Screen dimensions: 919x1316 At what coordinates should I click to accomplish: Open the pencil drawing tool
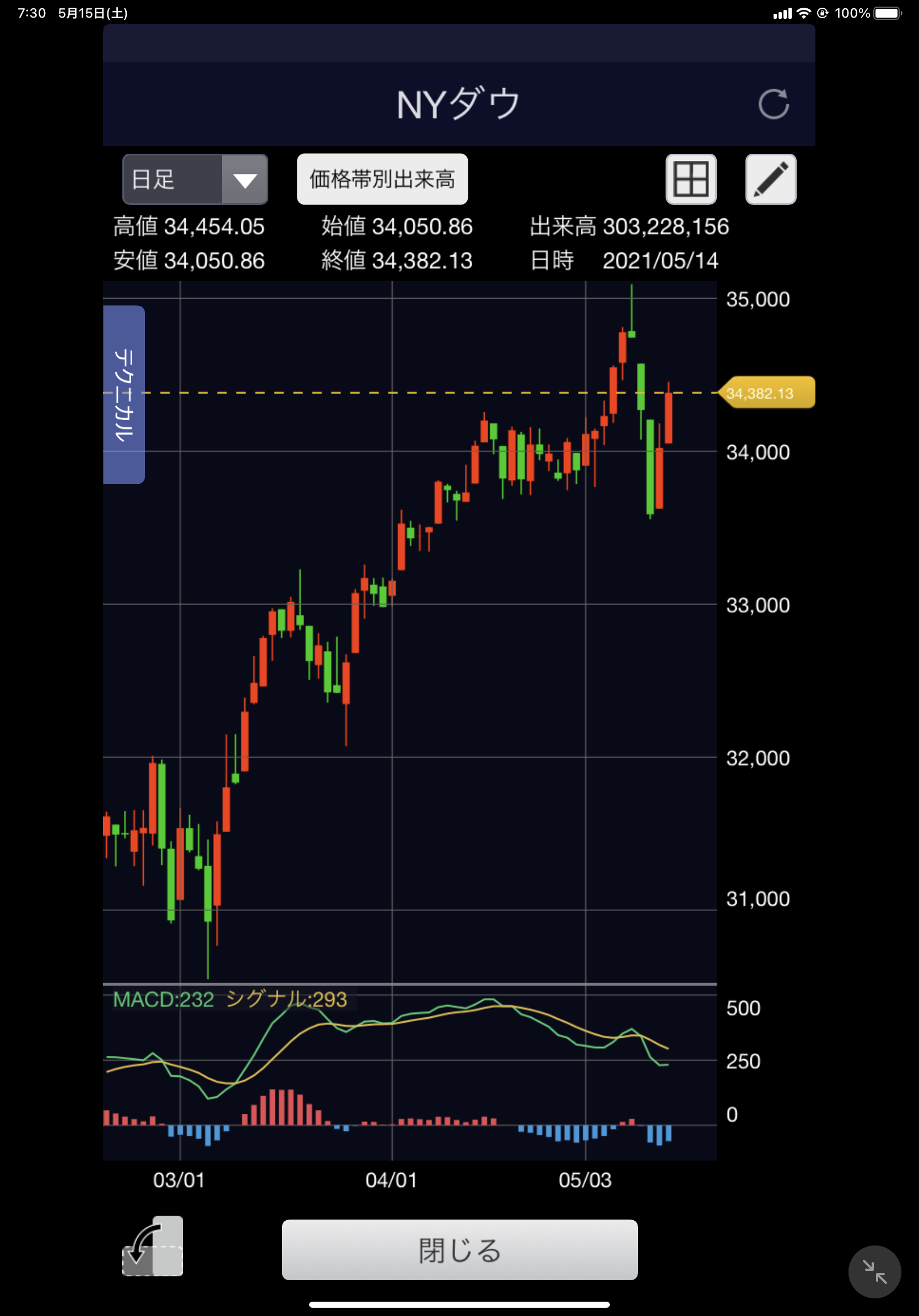point(771,180)
